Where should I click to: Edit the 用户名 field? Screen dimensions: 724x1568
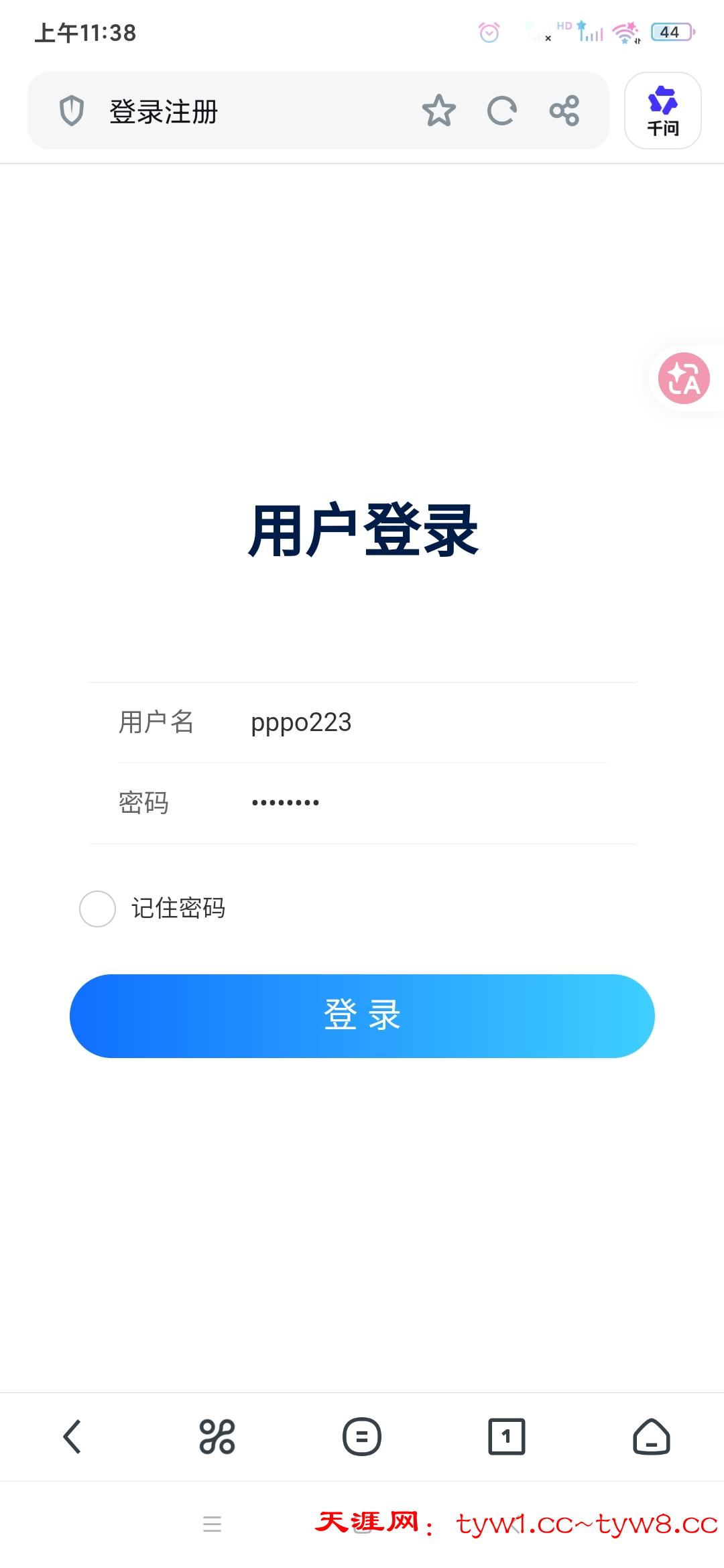coord(416,722)
